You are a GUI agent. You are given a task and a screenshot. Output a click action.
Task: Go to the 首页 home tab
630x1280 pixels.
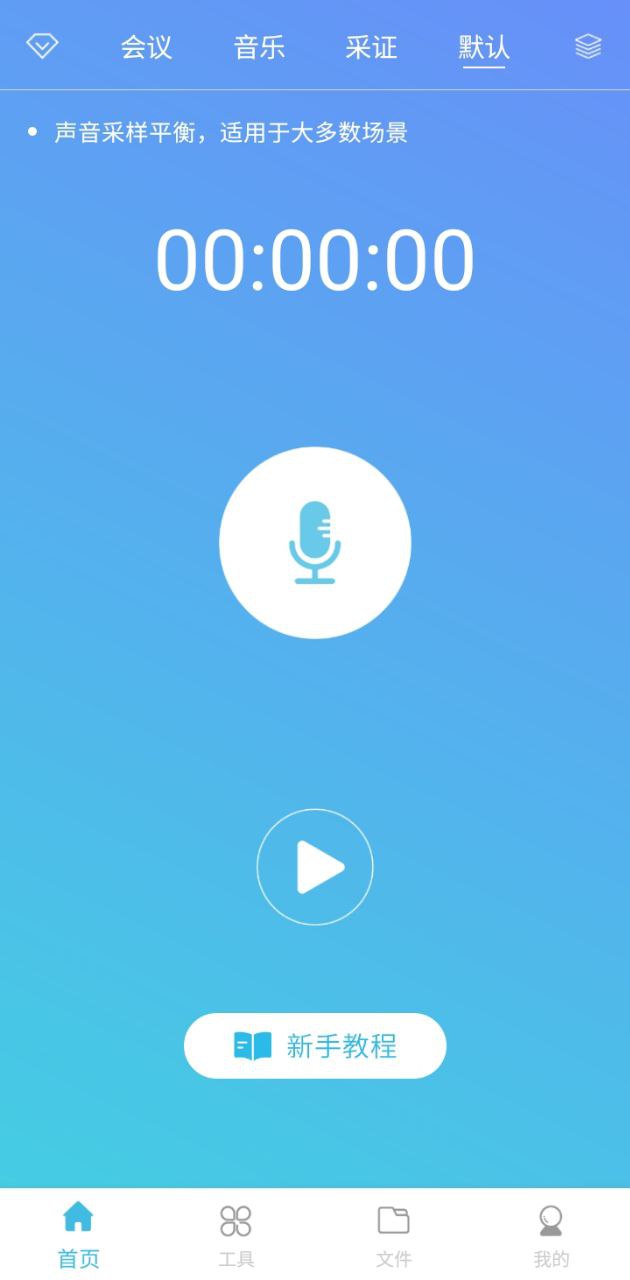point(78,1234)
